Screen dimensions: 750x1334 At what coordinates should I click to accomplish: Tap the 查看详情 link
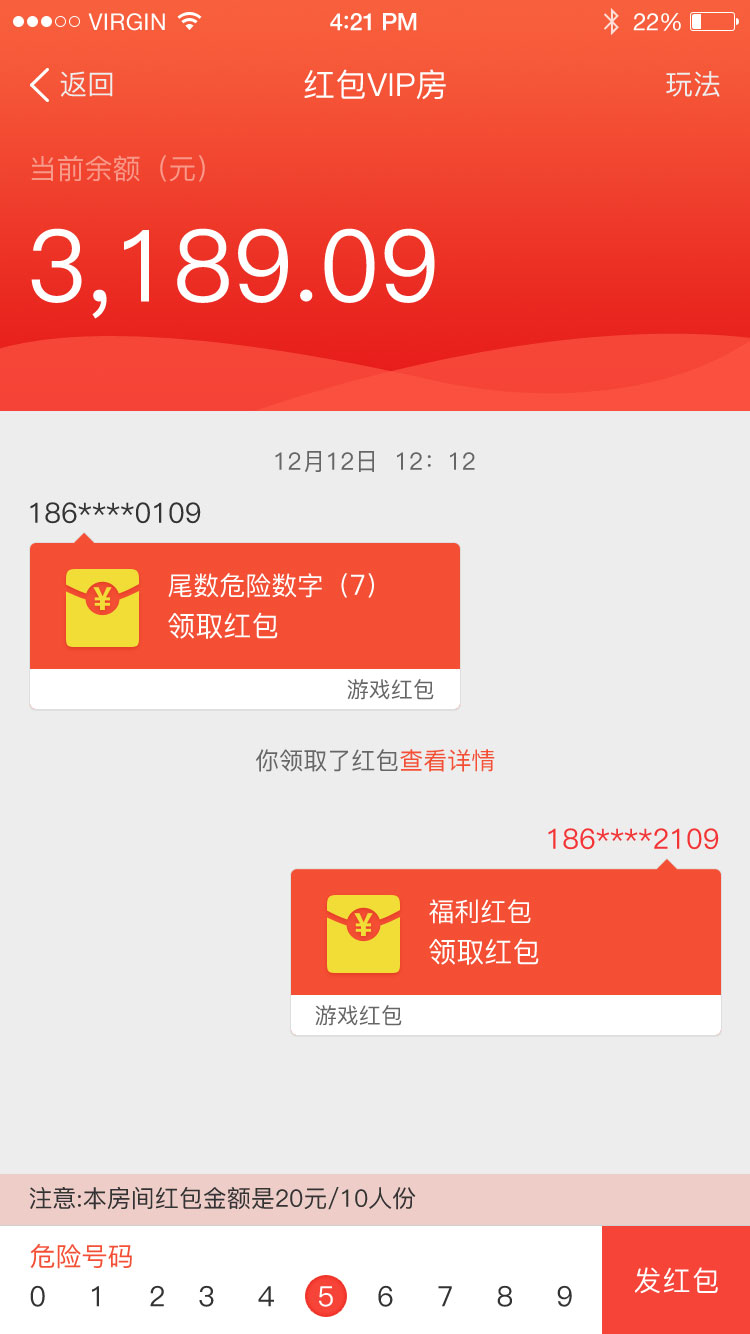(447, 761)
